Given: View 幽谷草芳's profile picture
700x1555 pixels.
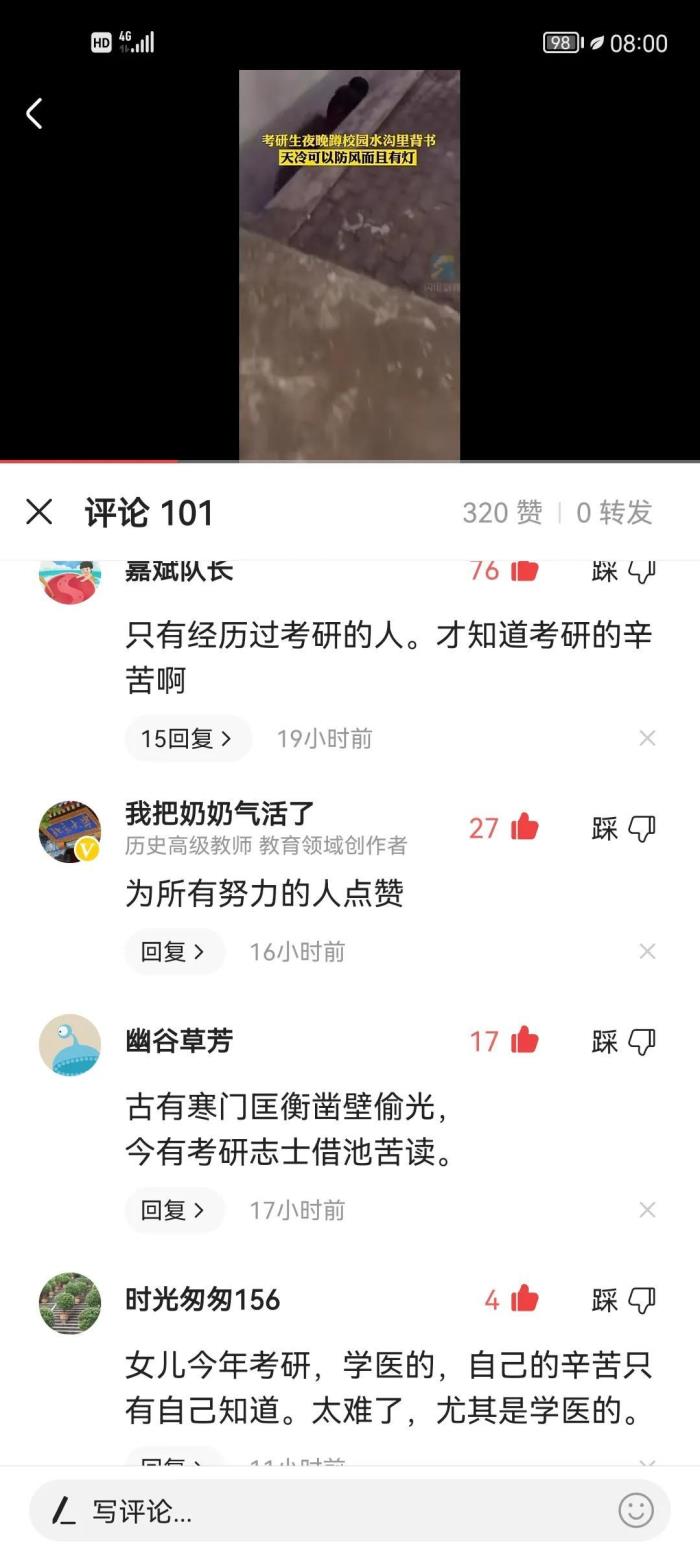Looking at the screenshot, I should click(70, 1045).
